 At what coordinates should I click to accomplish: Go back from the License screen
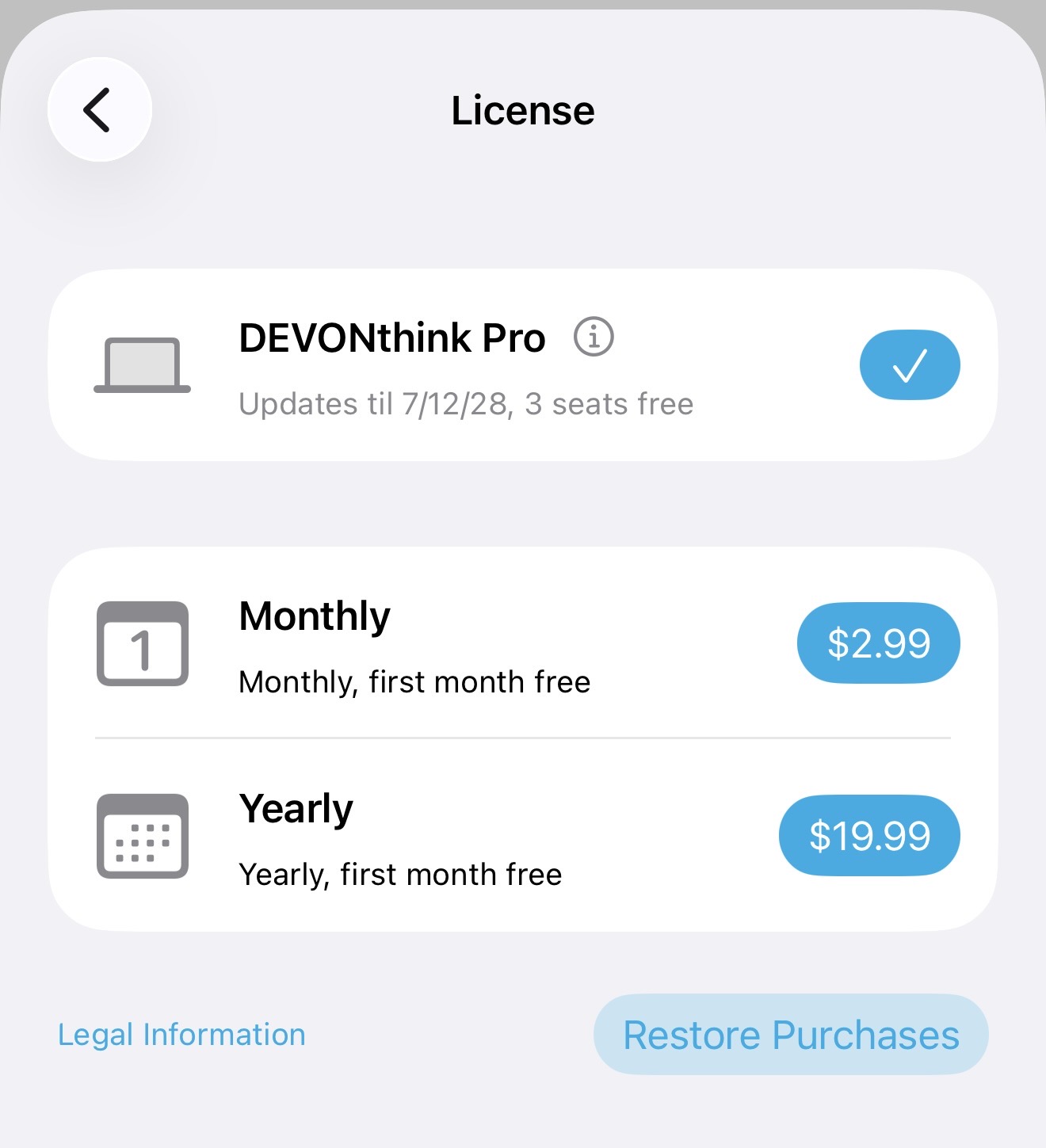pyautogui.click(x=99, y=110)
